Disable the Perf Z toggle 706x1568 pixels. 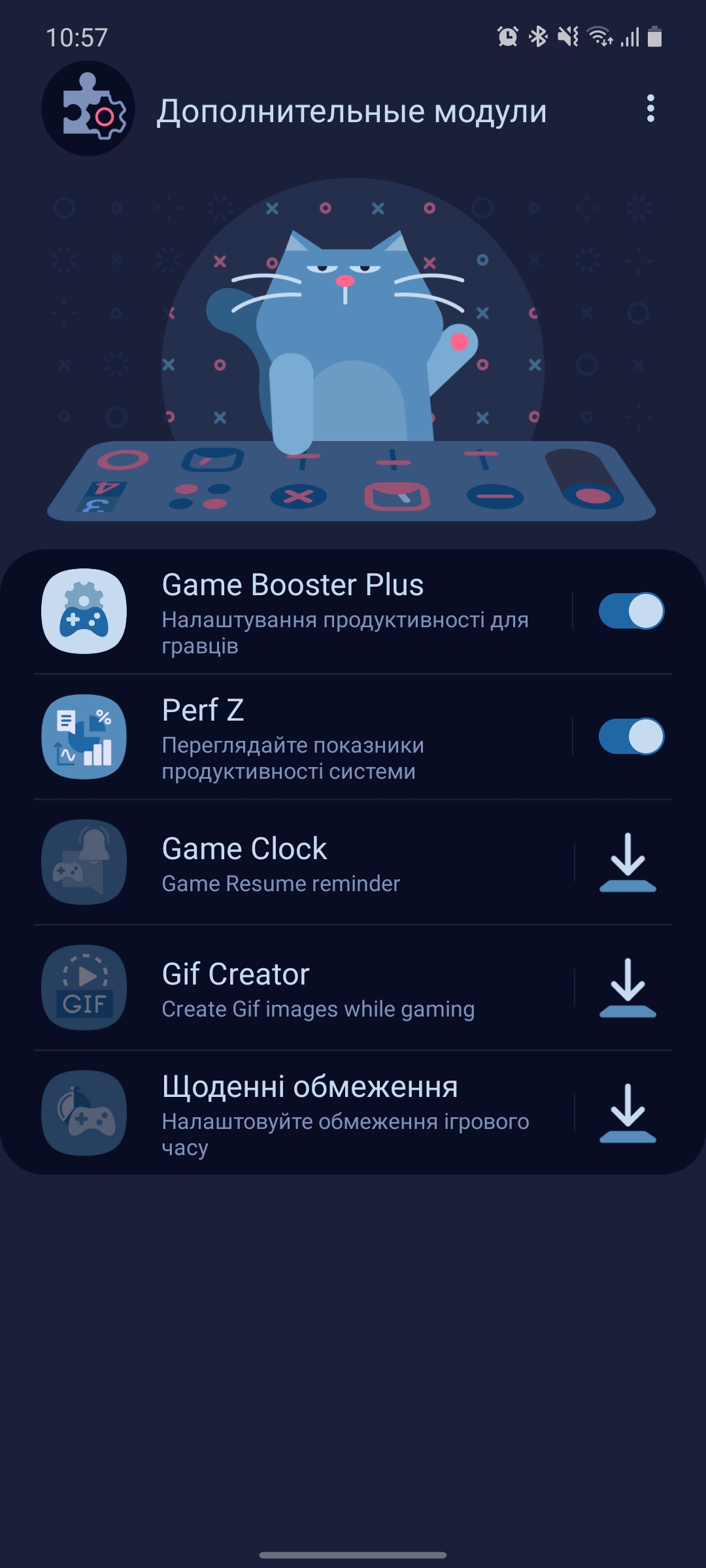pyautogui.click(x=631, y=737)
